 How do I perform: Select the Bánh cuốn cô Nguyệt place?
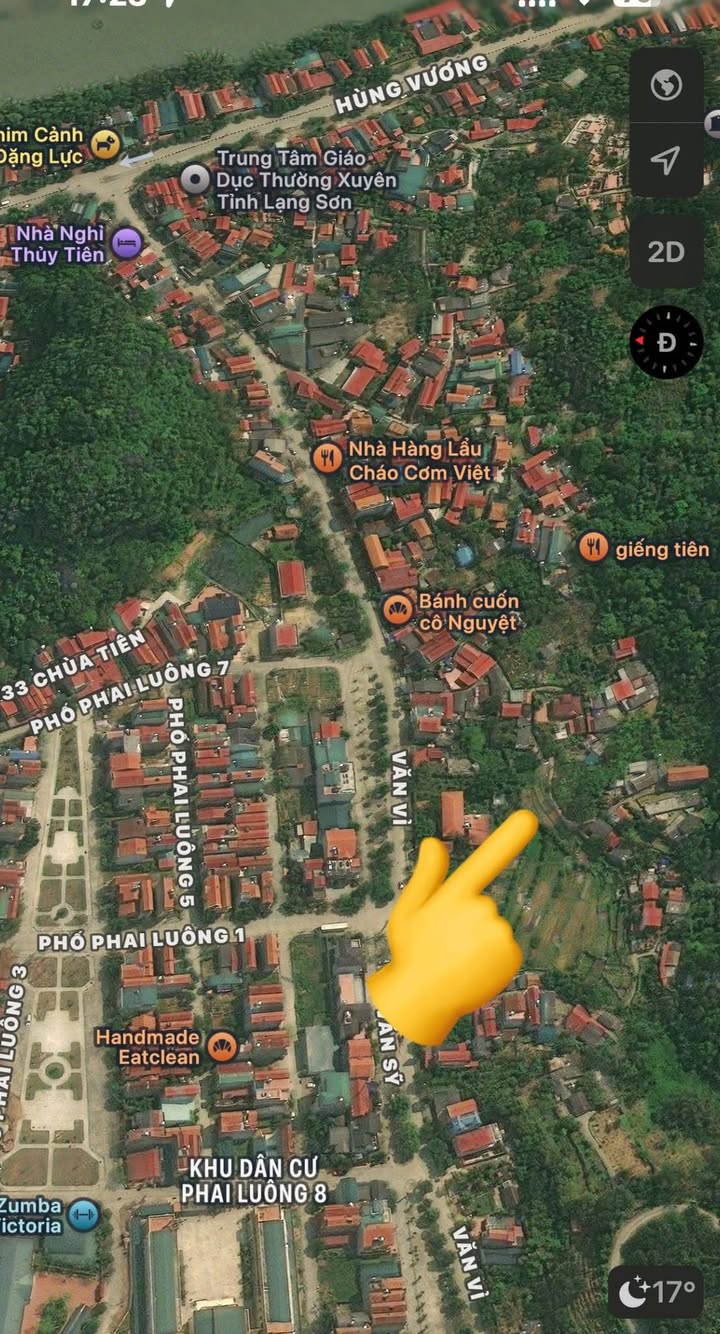tap(397, 609)
